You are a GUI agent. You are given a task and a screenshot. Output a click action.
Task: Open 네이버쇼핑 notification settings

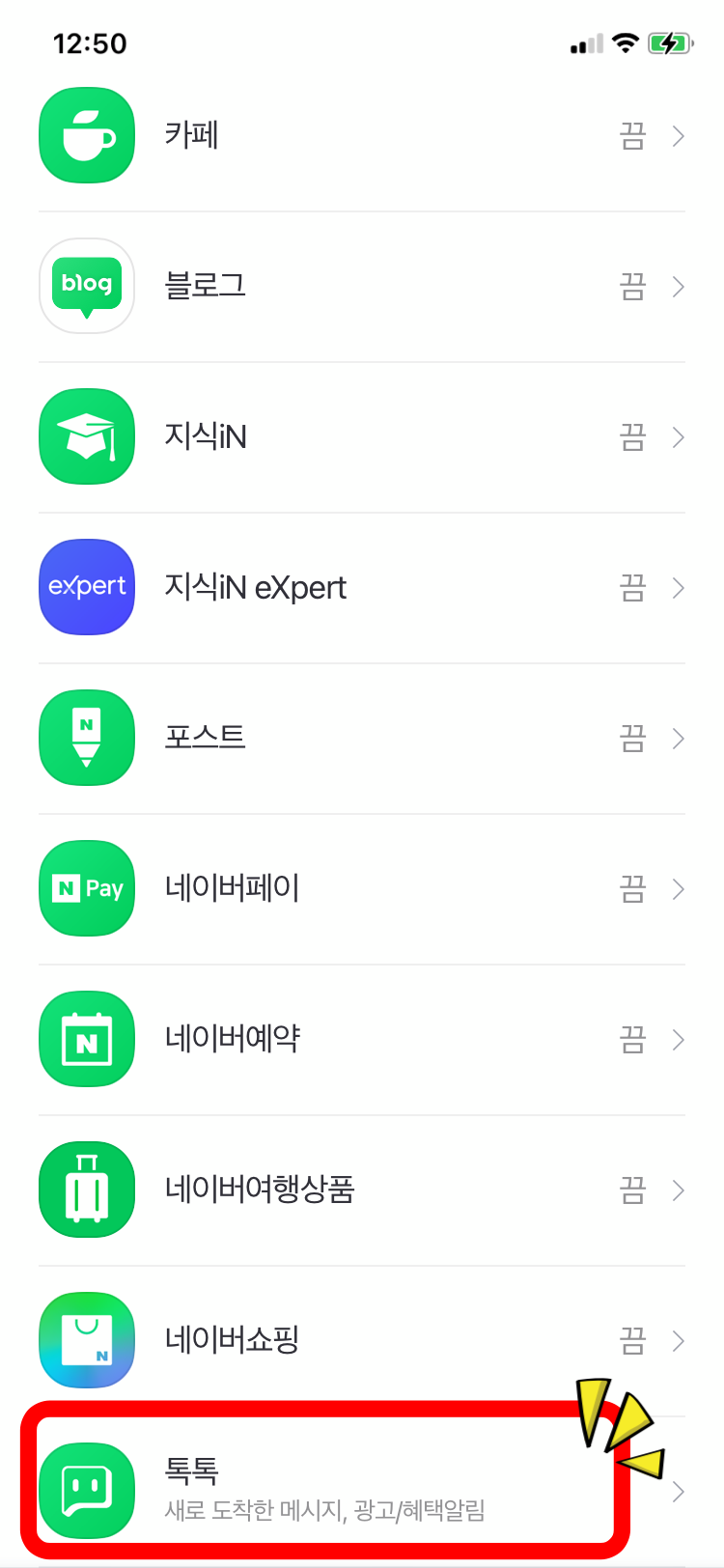pos(362,1341)
